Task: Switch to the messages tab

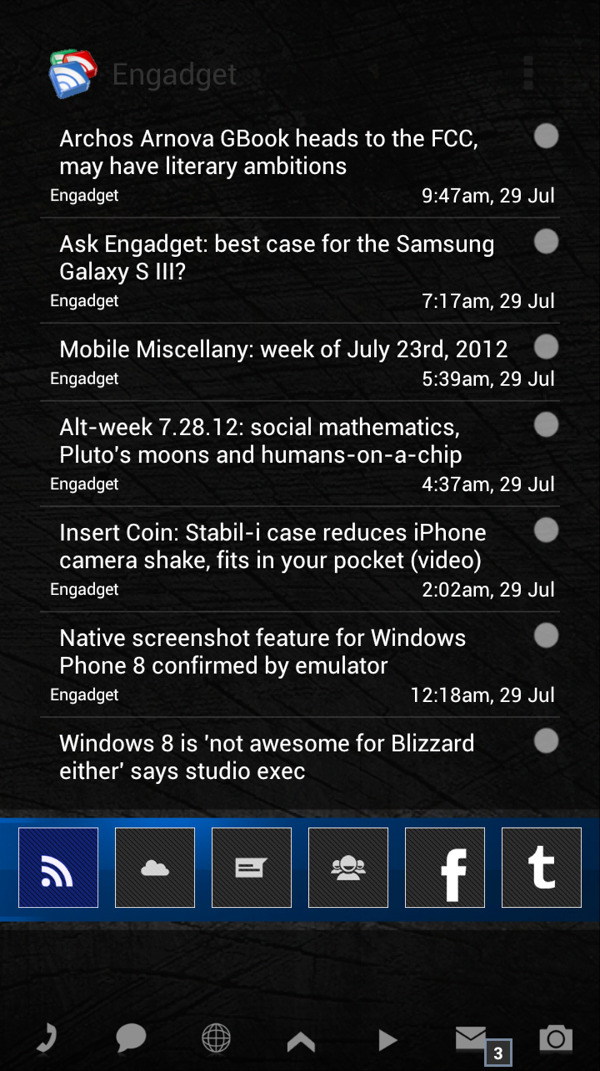Action: point(252,868)
